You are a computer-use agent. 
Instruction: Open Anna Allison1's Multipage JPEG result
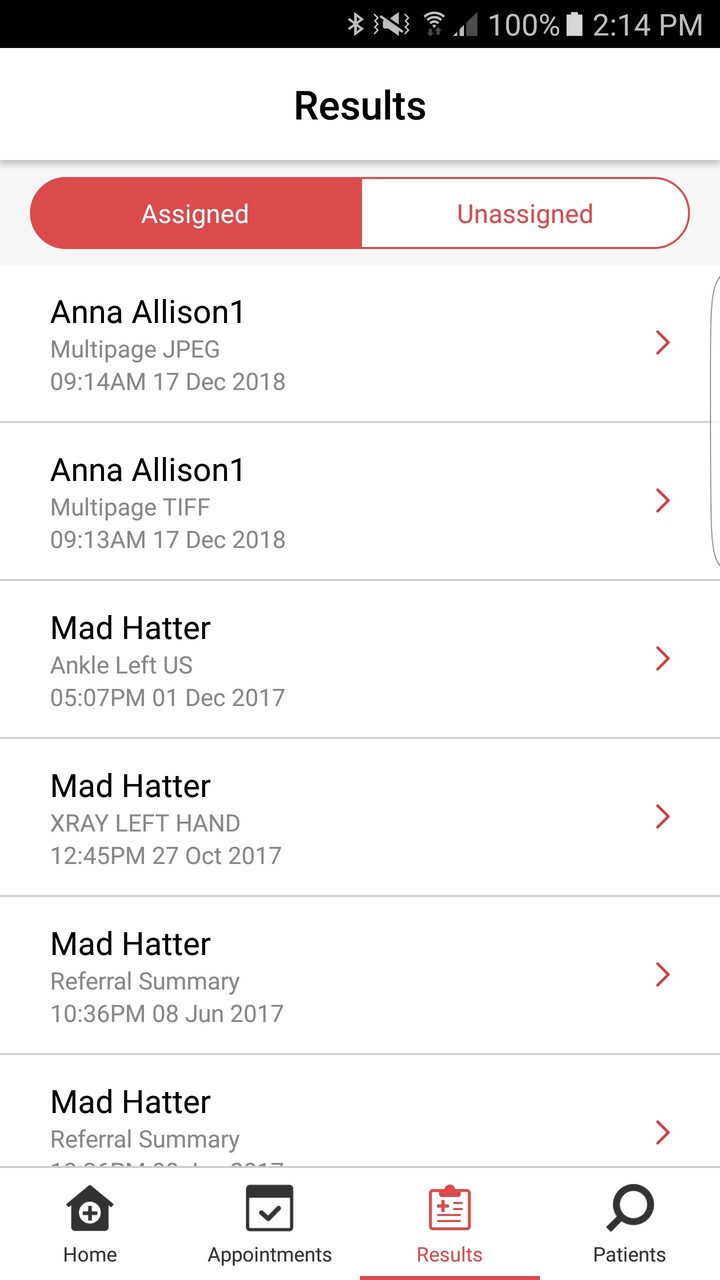pyautogui.click(x=360, y=343)
